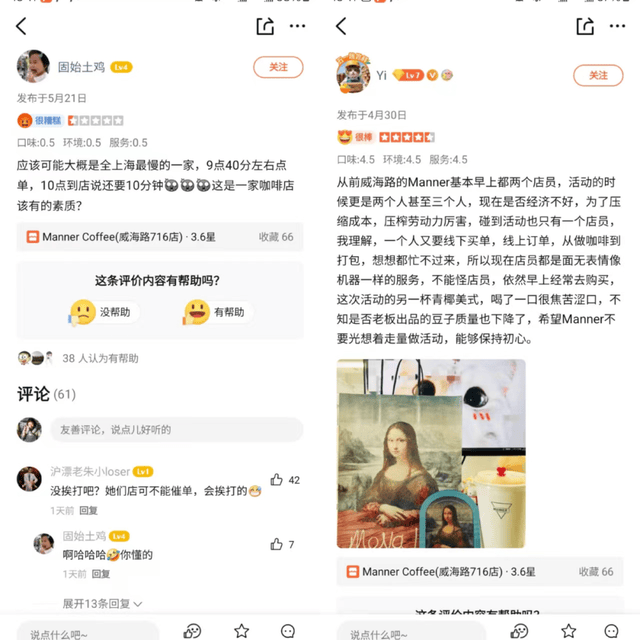Go back from Yi's review page
Image resolution: width=640 pixels, height=640 pixels.
[342, 27]
